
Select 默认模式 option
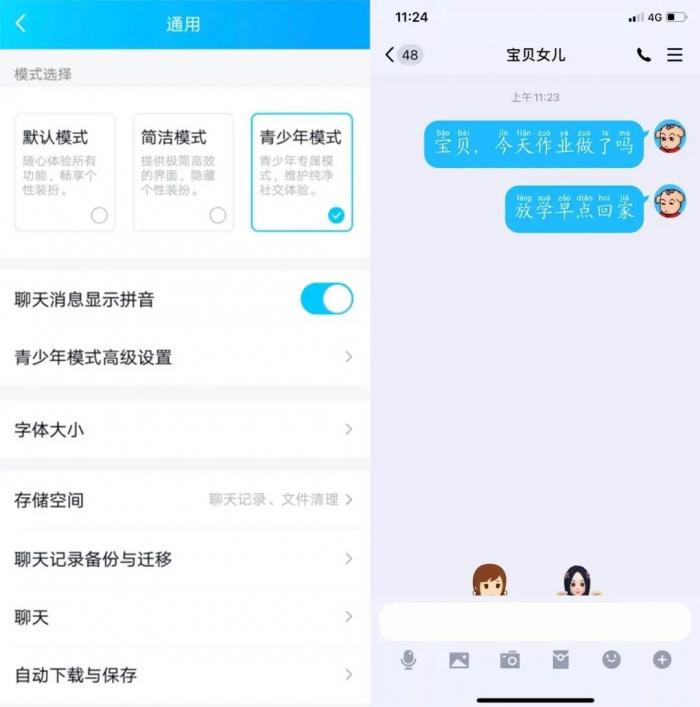click(x=65, y=172)
